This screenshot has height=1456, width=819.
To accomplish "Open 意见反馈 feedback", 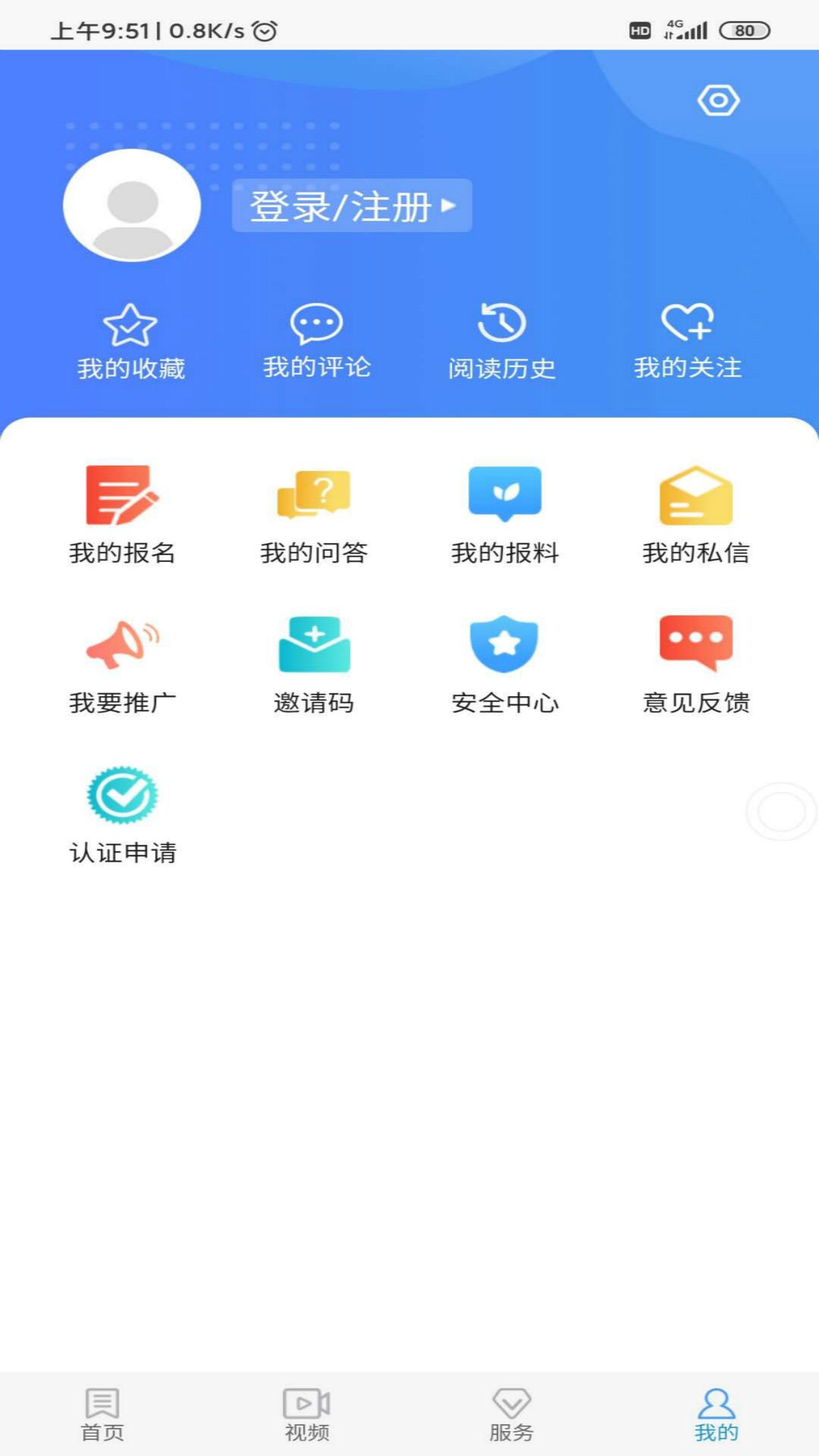I will [695, 665].
